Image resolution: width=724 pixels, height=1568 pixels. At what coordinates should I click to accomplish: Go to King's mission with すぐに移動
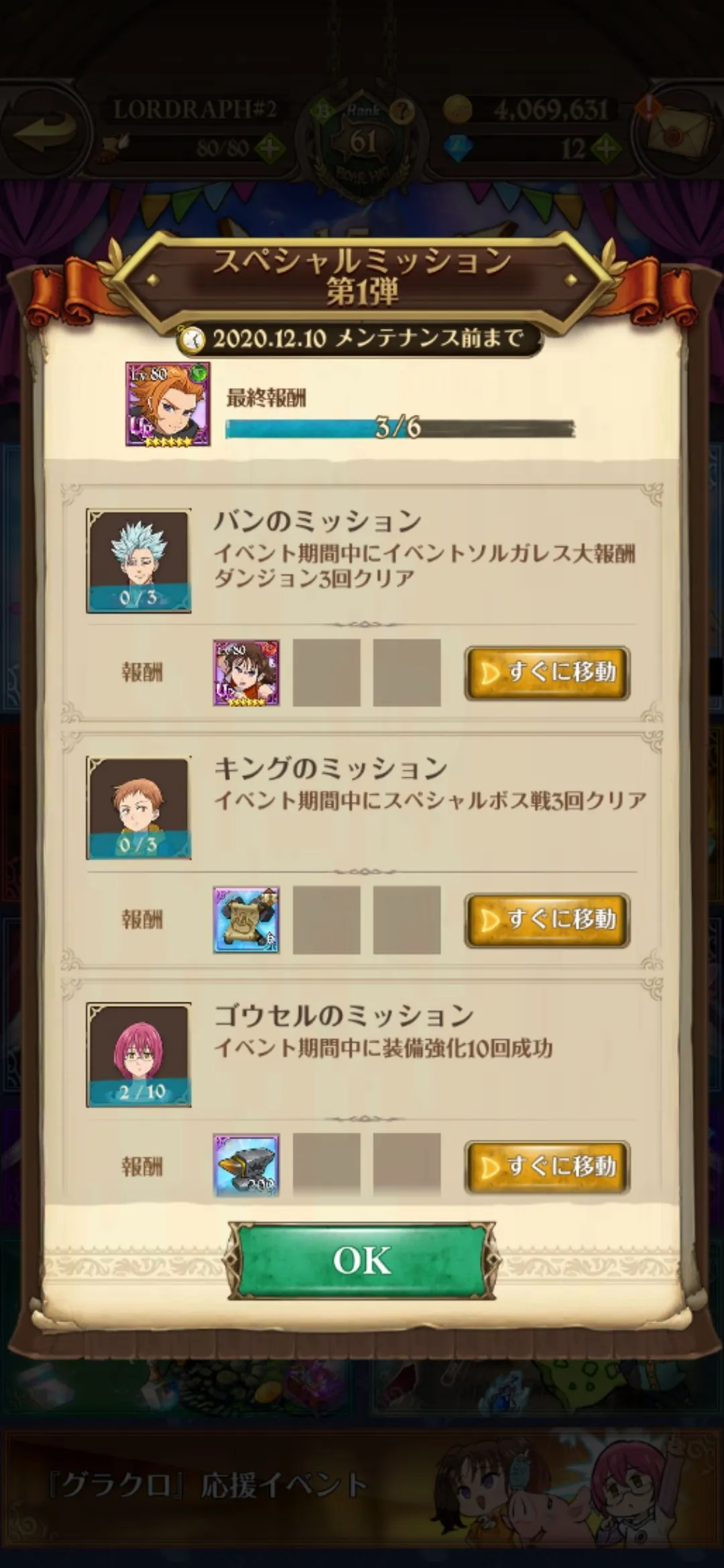click(547, 919)
